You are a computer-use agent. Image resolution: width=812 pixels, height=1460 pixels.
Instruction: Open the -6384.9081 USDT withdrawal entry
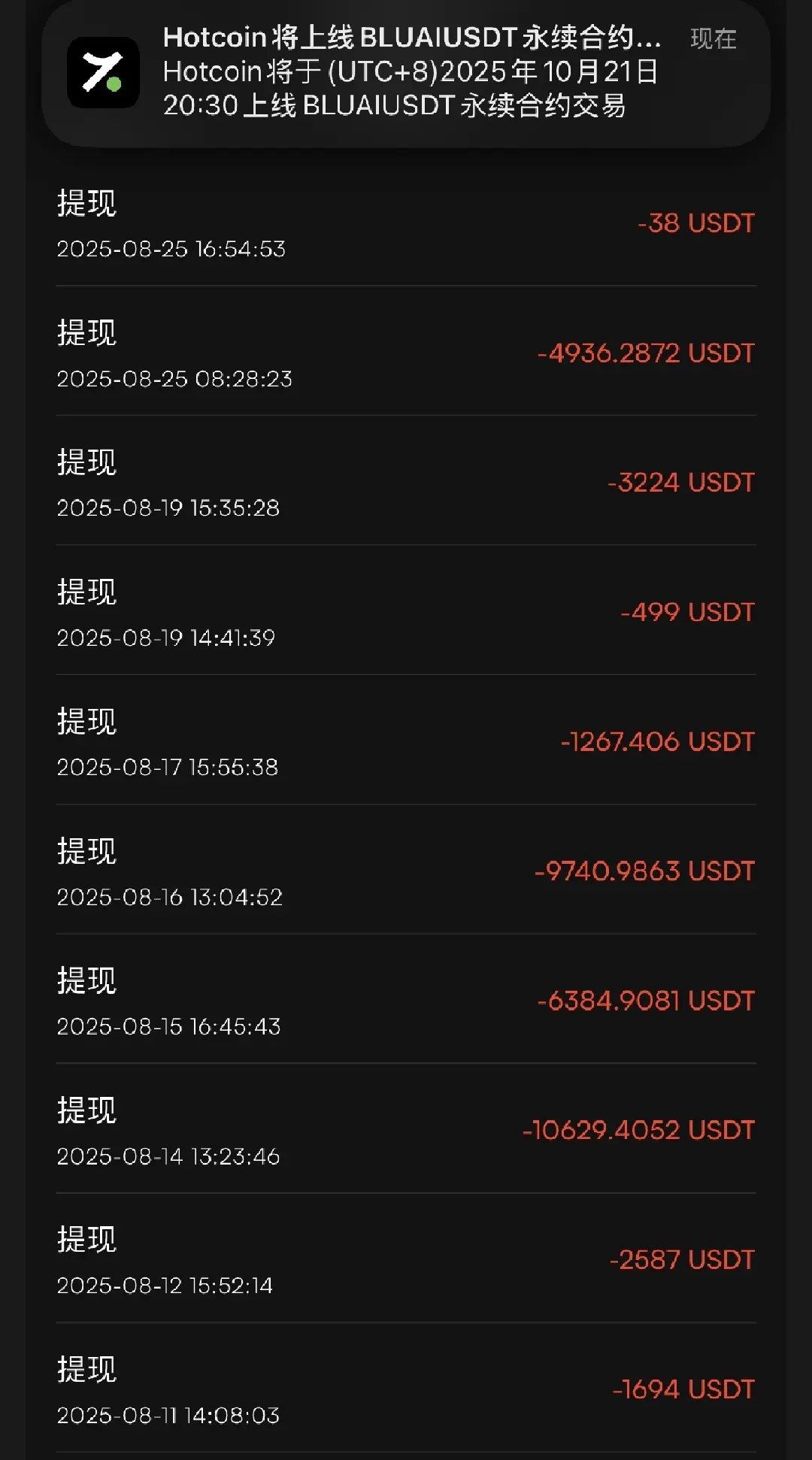pyautogui.click(x=406, y=999)
